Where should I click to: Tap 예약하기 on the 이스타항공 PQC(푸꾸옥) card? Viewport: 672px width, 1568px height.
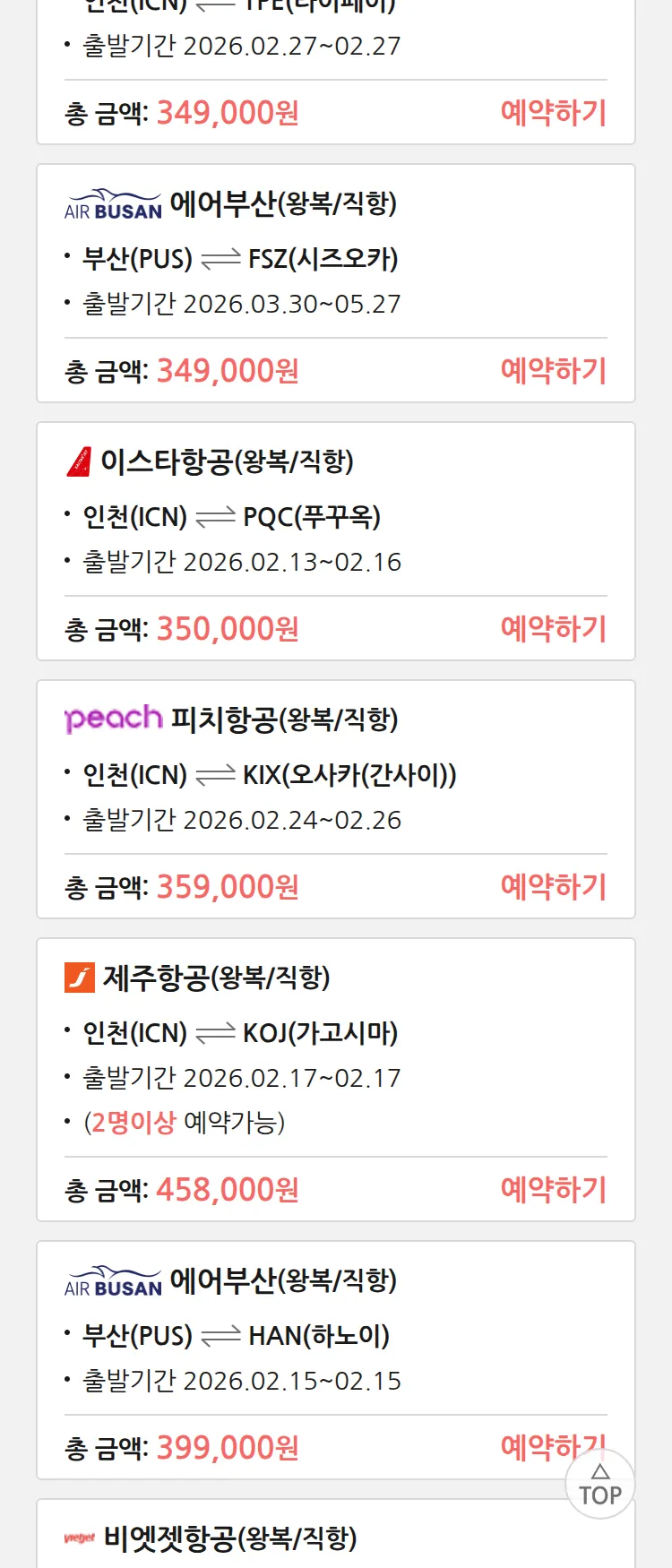point(553,629)
